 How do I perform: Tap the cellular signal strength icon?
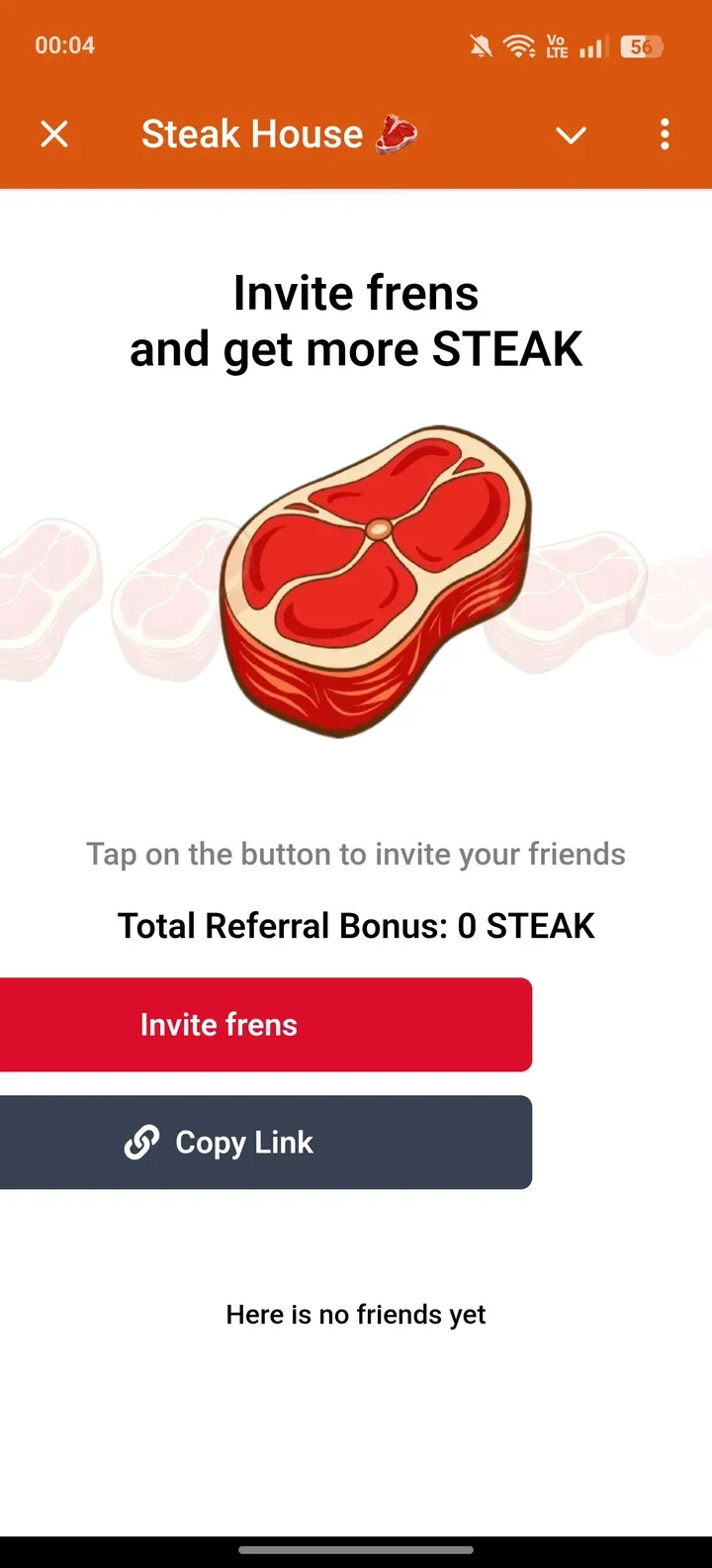(x=591, y=45)
